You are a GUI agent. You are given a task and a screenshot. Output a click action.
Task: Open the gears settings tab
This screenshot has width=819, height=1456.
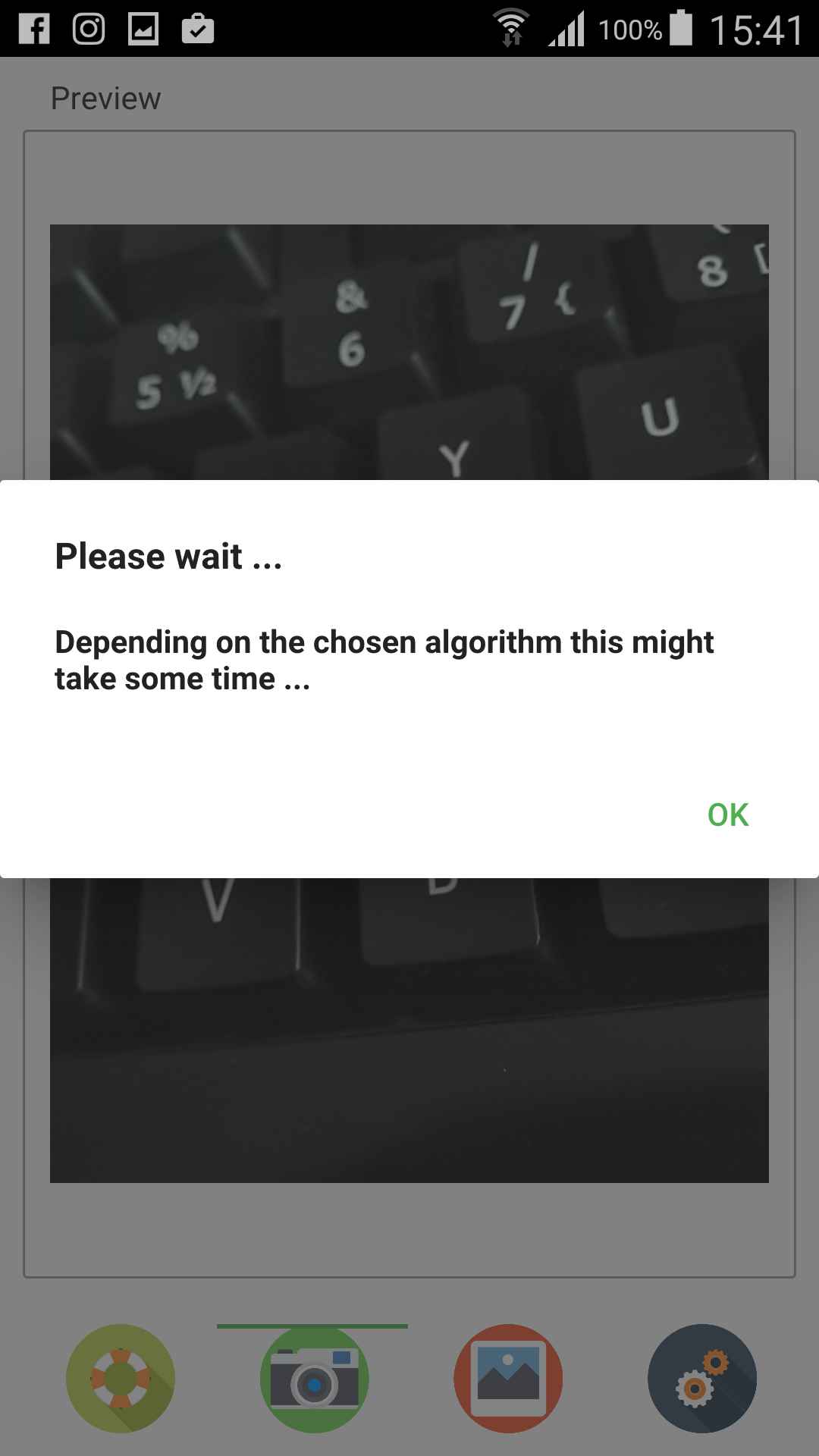coord(702,1379)
